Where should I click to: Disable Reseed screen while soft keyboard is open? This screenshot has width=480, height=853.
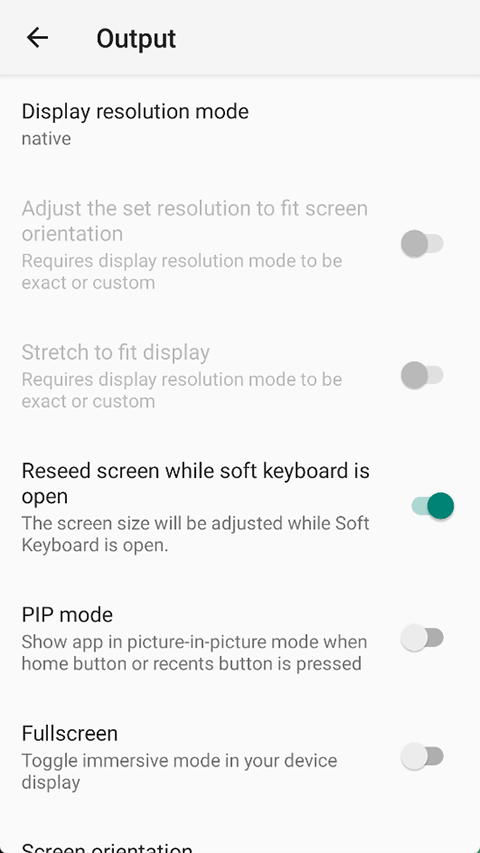coord(432,506)
